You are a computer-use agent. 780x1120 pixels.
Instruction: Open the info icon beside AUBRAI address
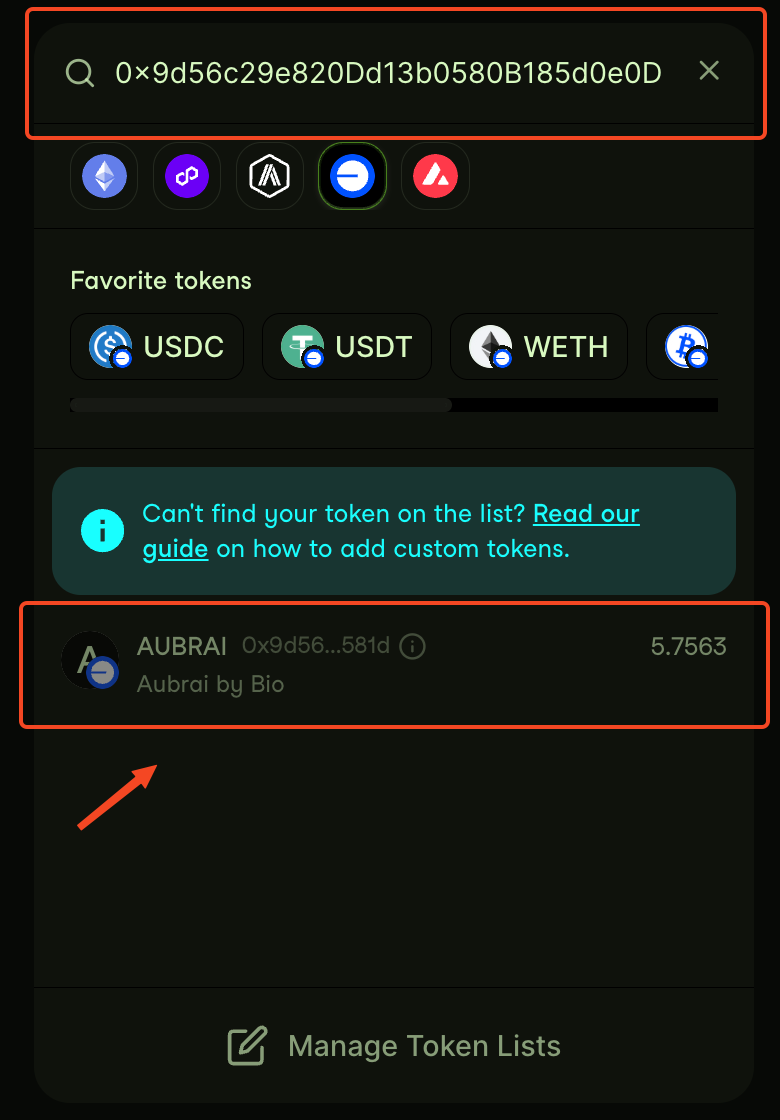pos(412,647)
